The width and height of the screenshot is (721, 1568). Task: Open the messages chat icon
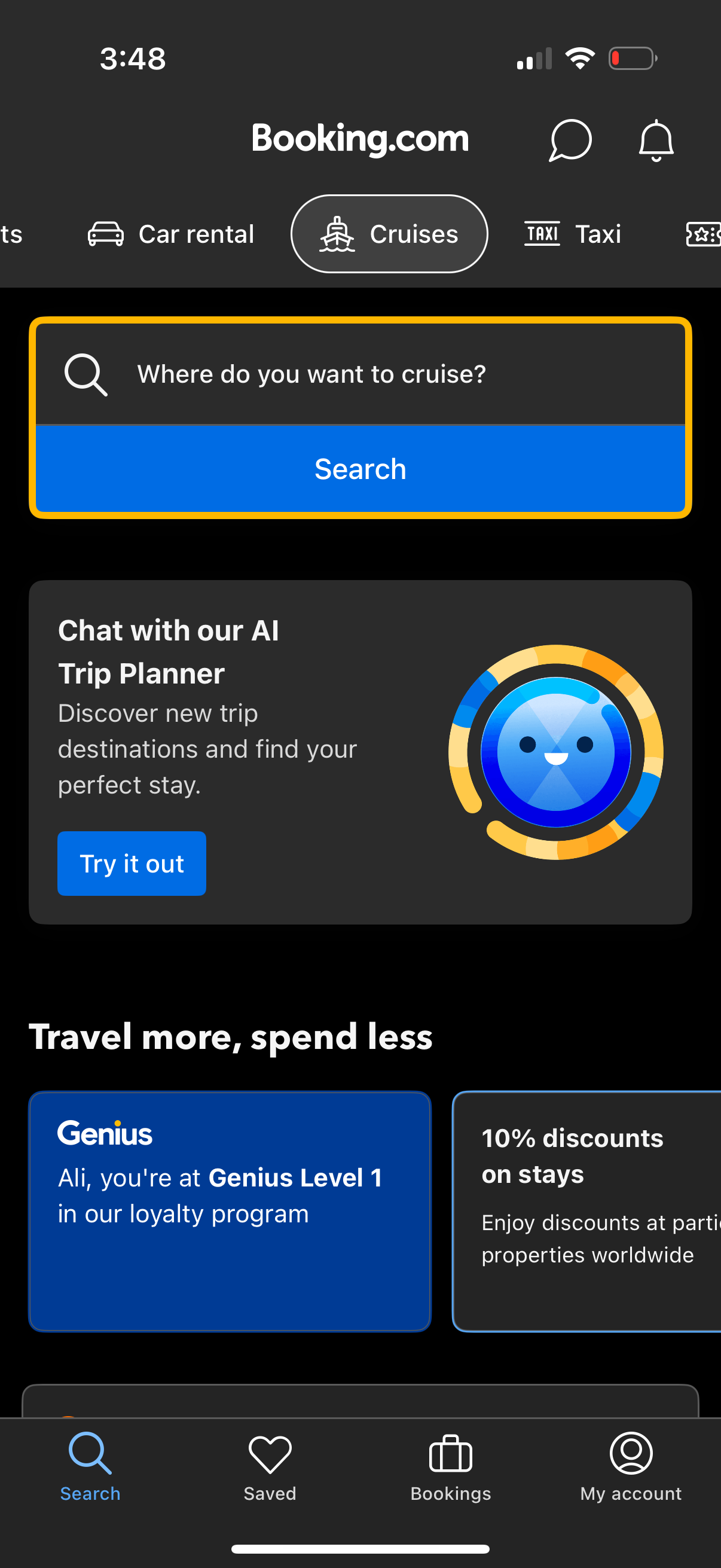pos(570,140)
